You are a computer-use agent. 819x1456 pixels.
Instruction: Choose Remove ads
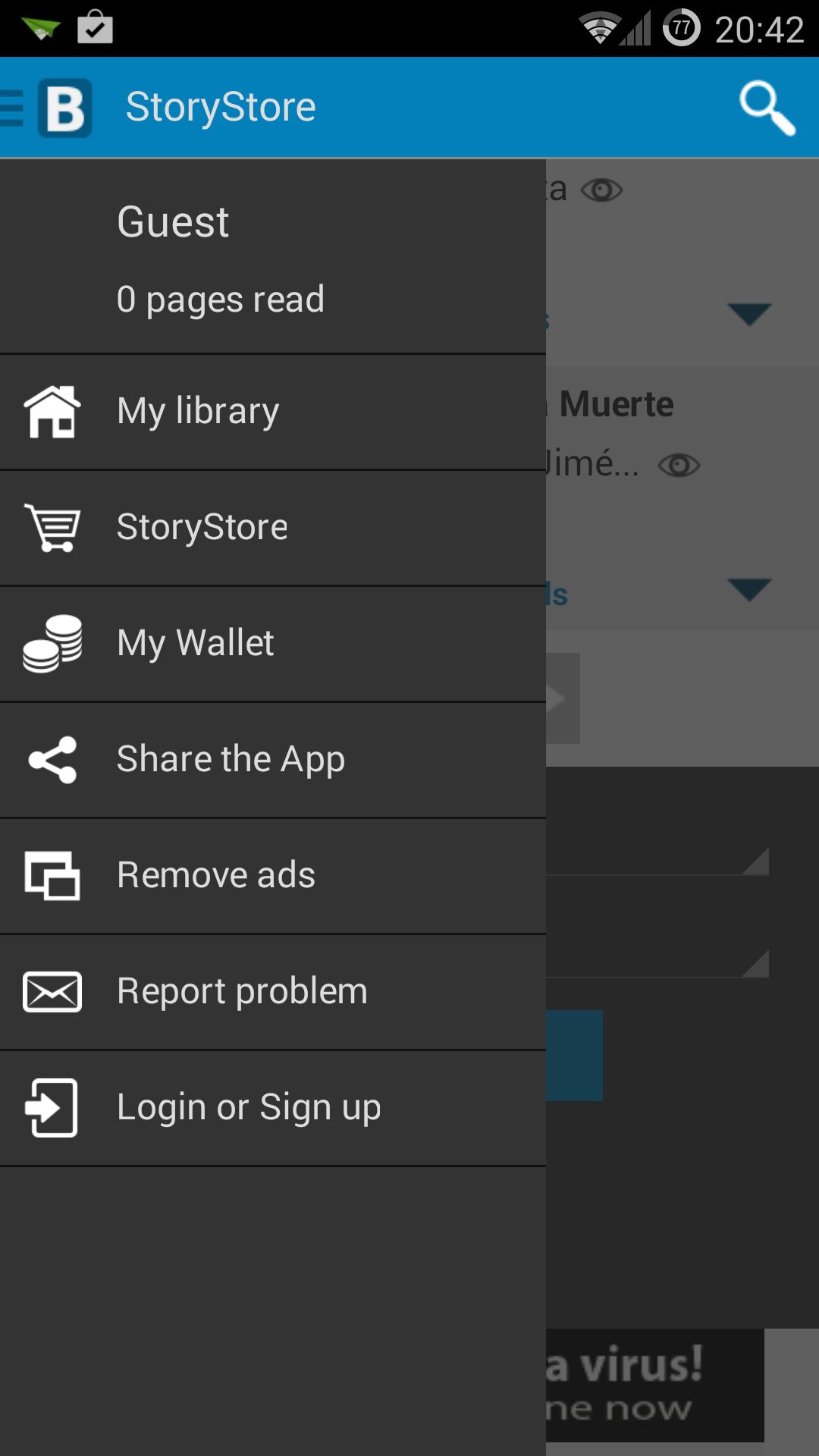[273, 876]
